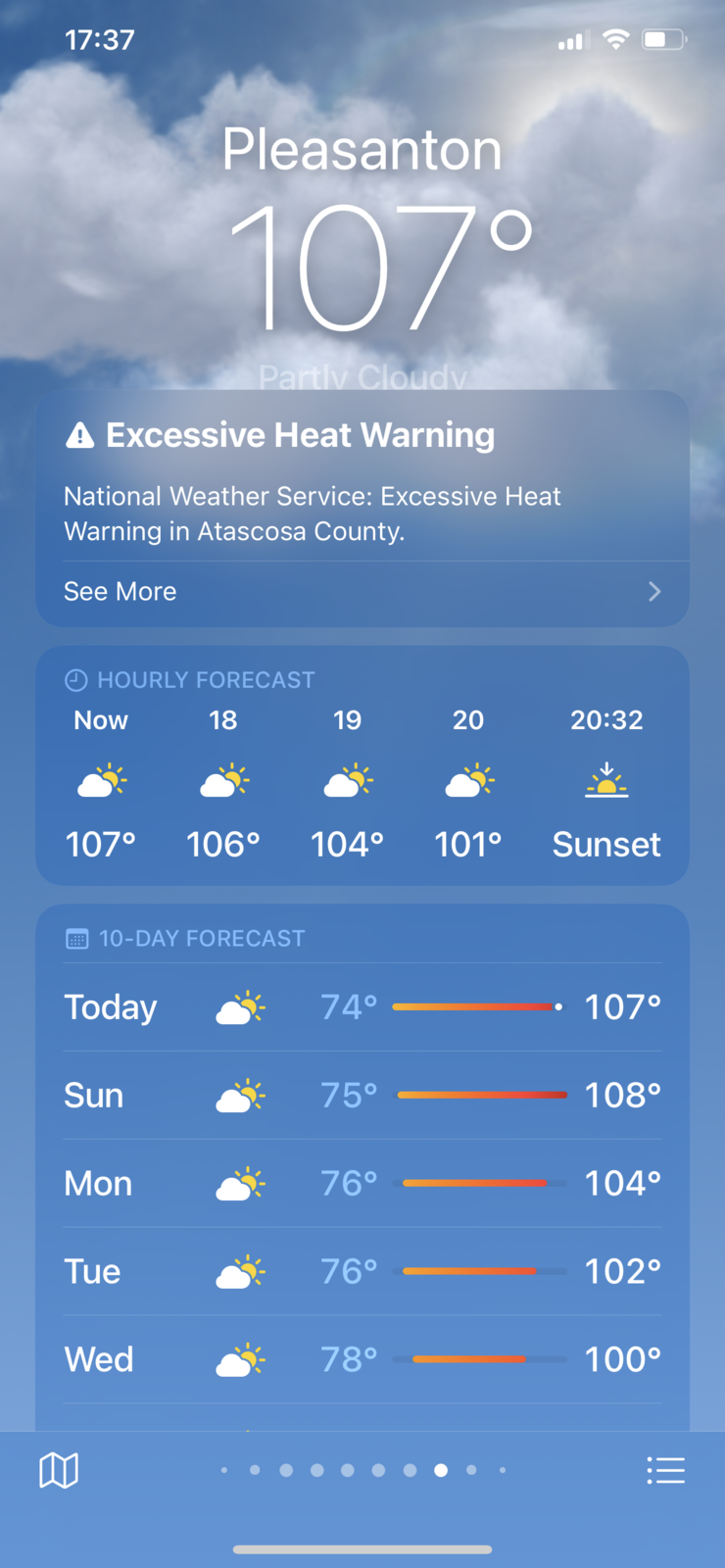Open the hourly forecast card
Viewport: 725px width, 1568px height.
[x=362, y=765]
